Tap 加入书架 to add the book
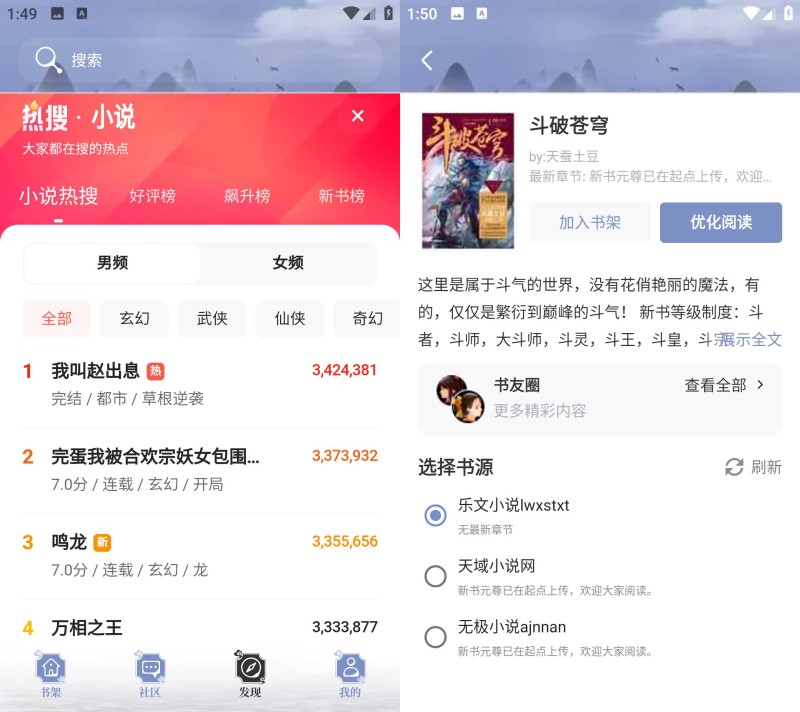 tap(589, 223)
